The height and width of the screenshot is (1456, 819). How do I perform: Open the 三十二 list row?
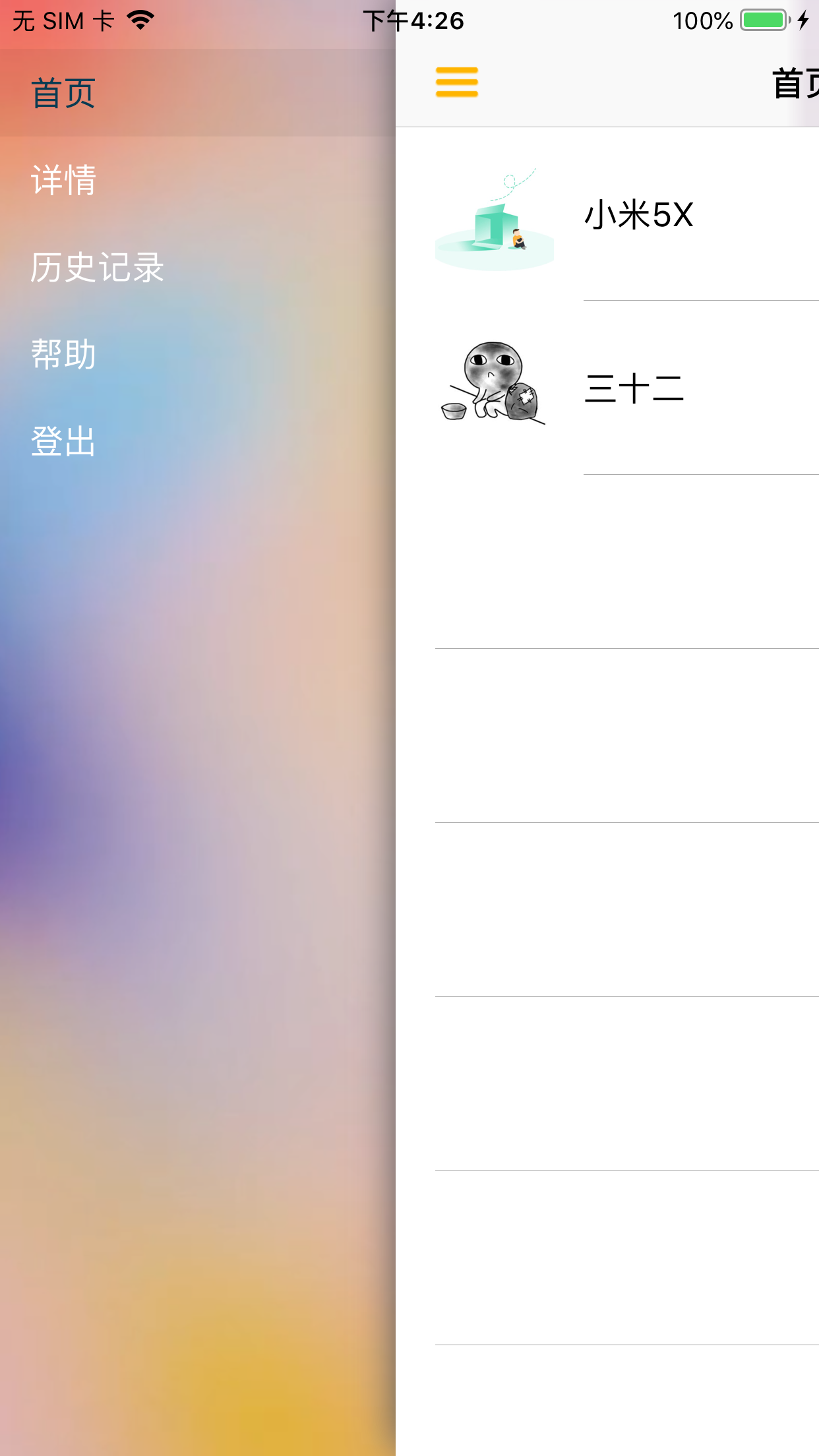633,388
